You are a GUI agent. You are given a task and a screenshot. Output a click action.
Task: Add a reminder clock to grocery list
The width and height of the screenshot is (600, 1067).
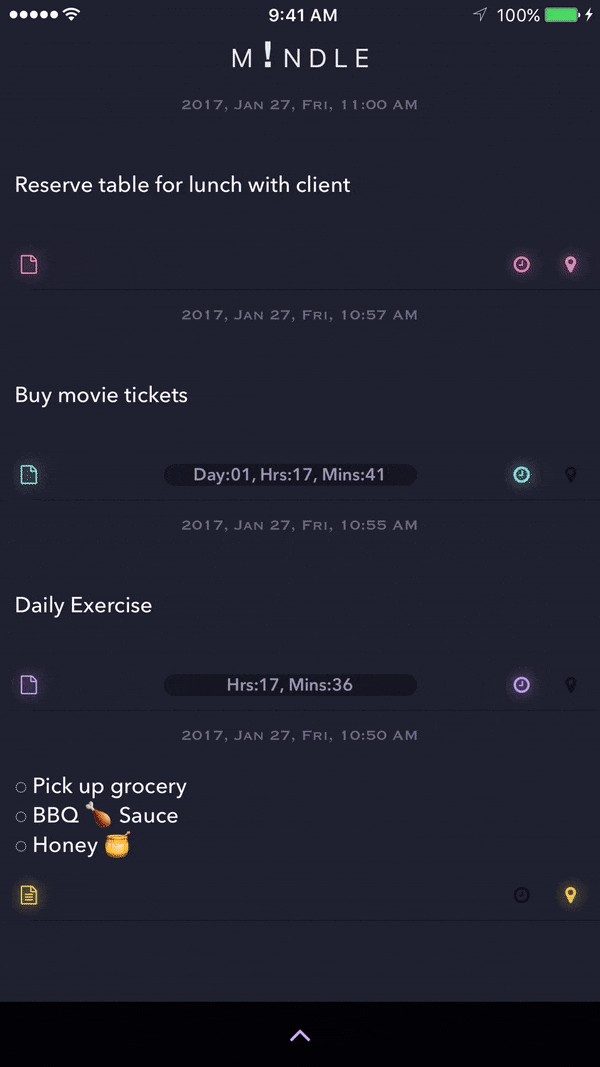click(521, 895)
